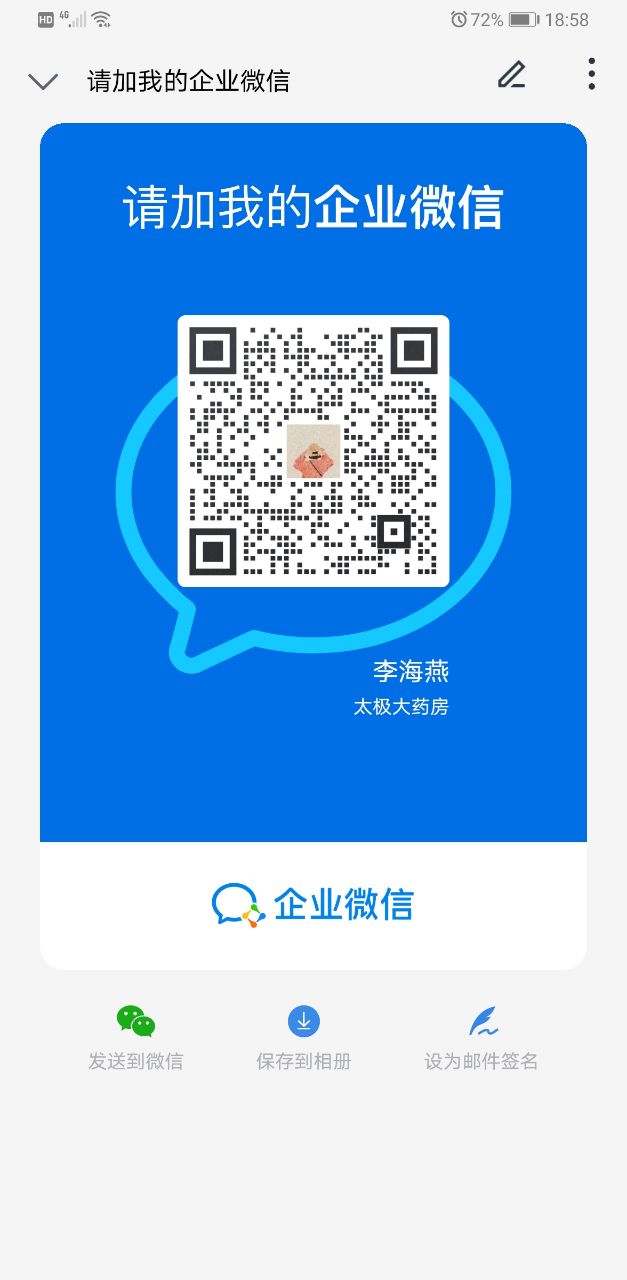Save the QR card to album
Viewport: 627px width, 1280px height.
click(304, 1038)
